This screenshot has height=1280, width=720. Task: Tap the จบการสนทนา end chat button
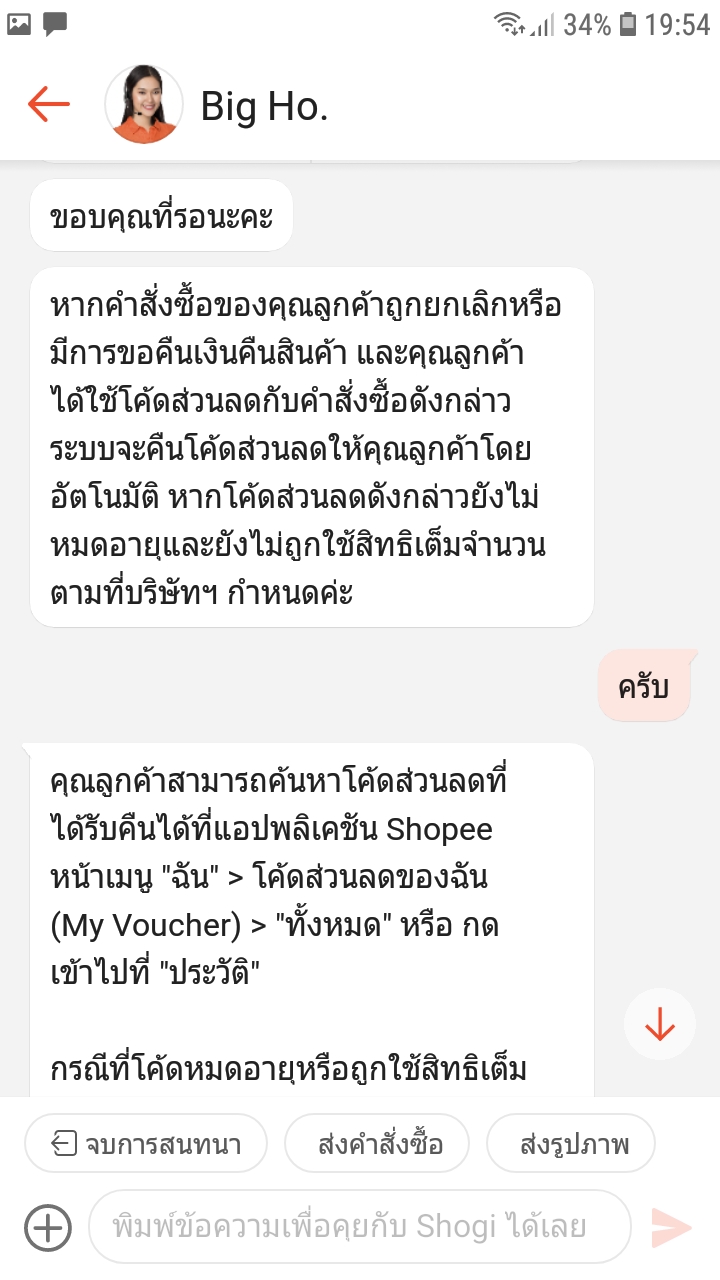pyautogui.click(x=147, y=1144)
